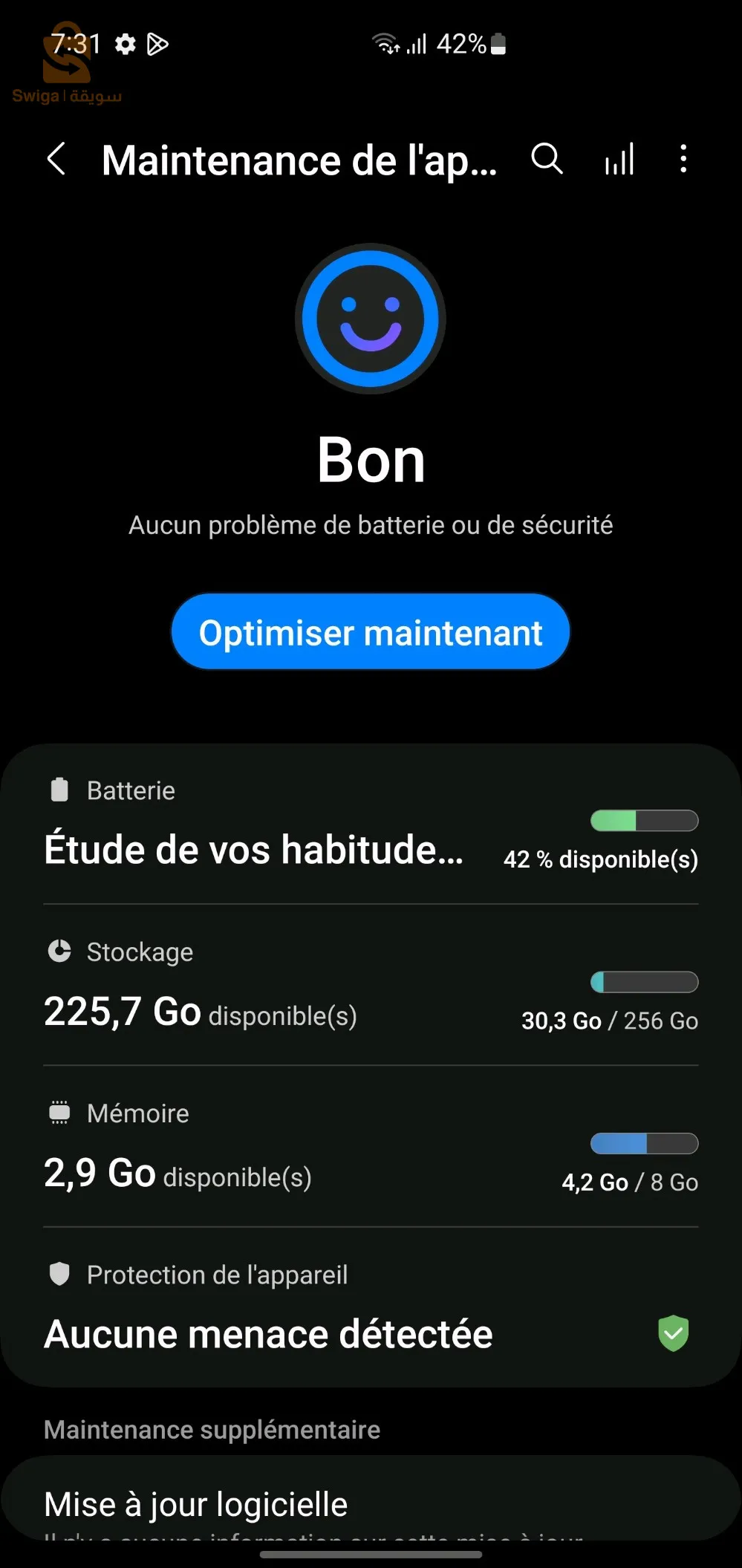The image size is (742, 1568).
Task: Tap Optimiser maintenant
Action: (371, 632)
